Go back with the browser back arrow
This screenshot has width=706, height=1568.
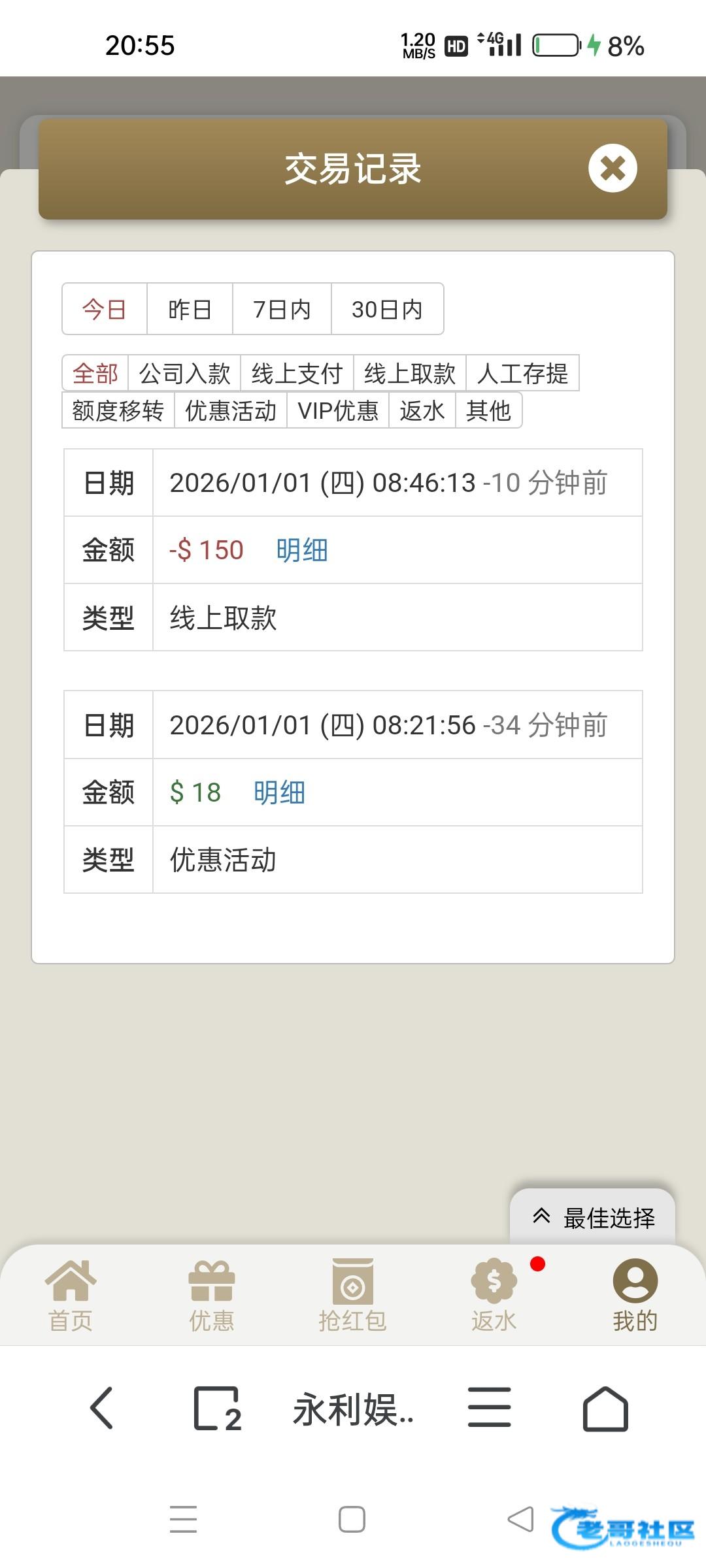101,1409
